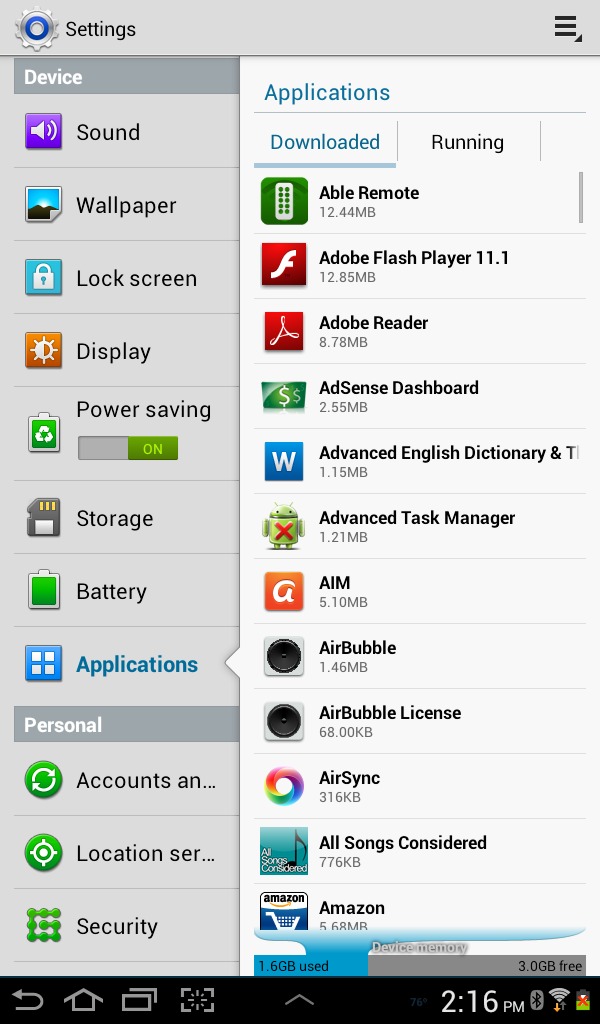Open Accounts and sync settings
600x1024 pixels.
(127, 780)
